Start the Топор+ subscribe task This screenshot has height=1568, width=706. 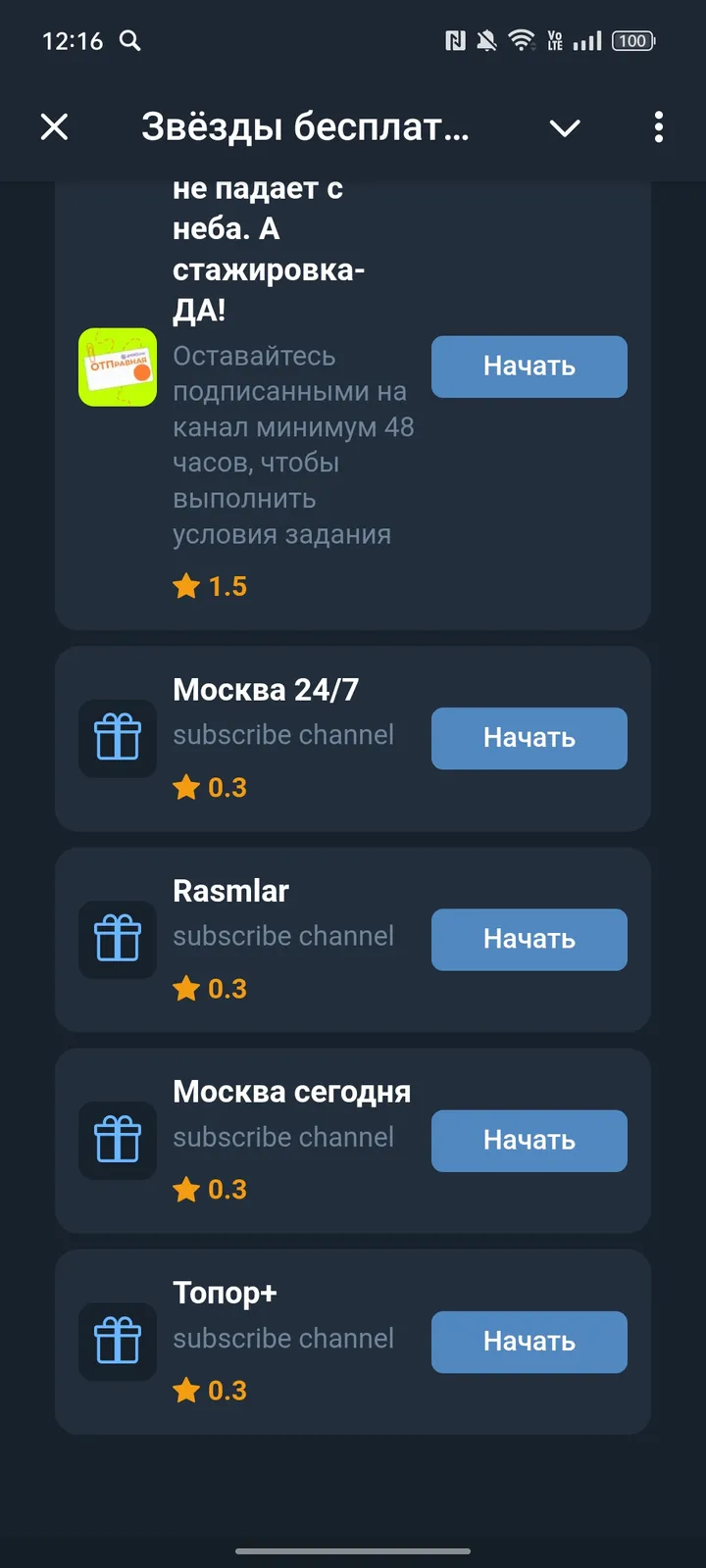(529, 1342)
